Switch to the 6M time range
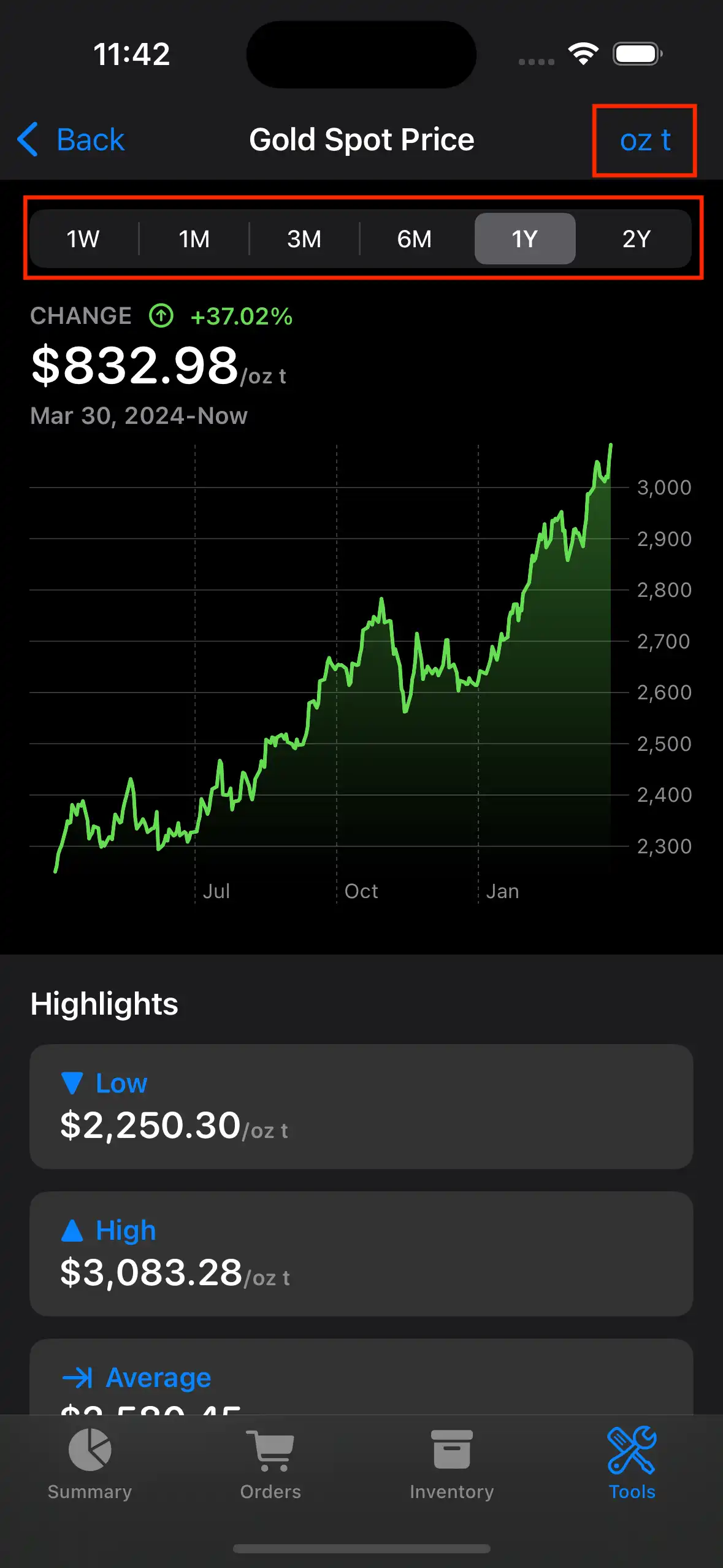Viewport: 723px width, 1568px height. pos(415,239)
